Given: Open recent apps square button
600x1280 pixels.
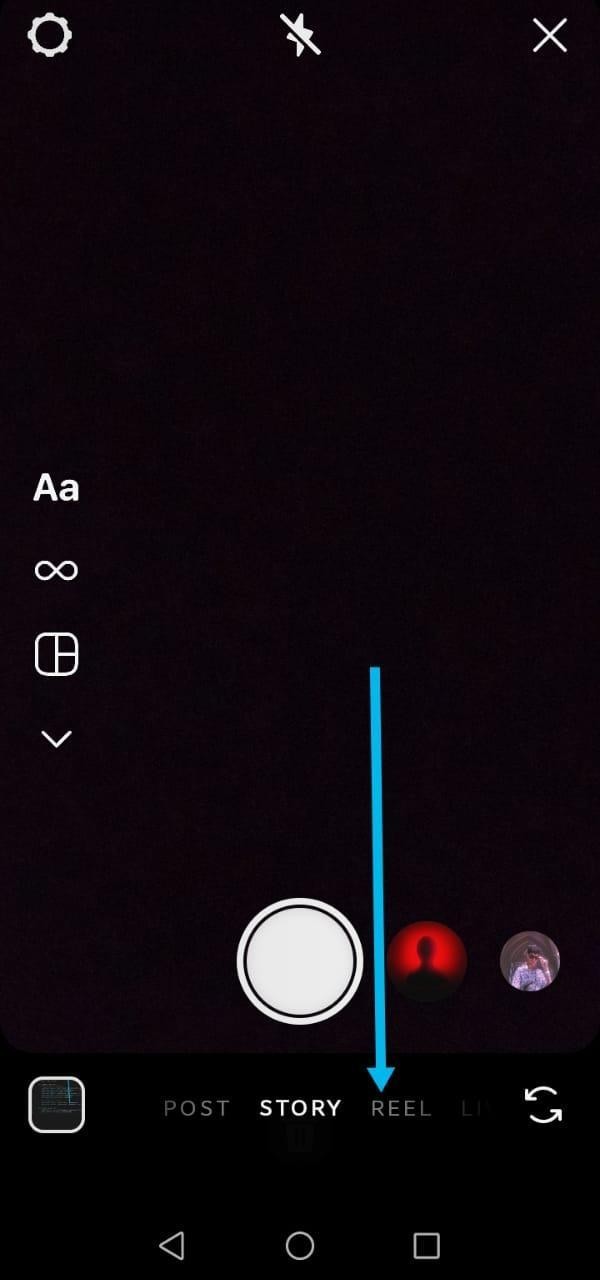Looking at the screenshot, I should pyautogui.click(x=427, y=1245).
